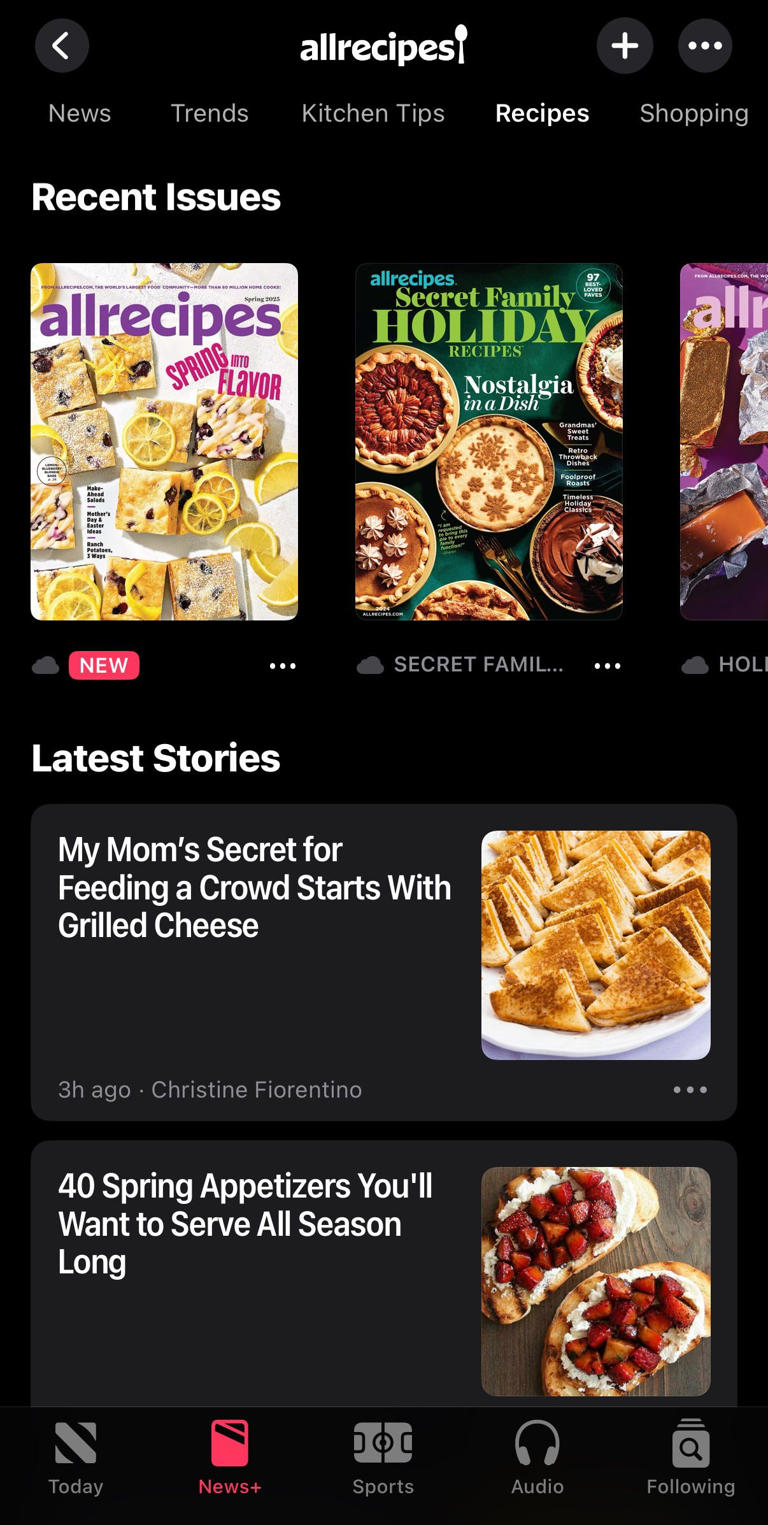Open the Audio tab
The width and height of the screenshot is (768, 1525).
[x=537, y=1458]
